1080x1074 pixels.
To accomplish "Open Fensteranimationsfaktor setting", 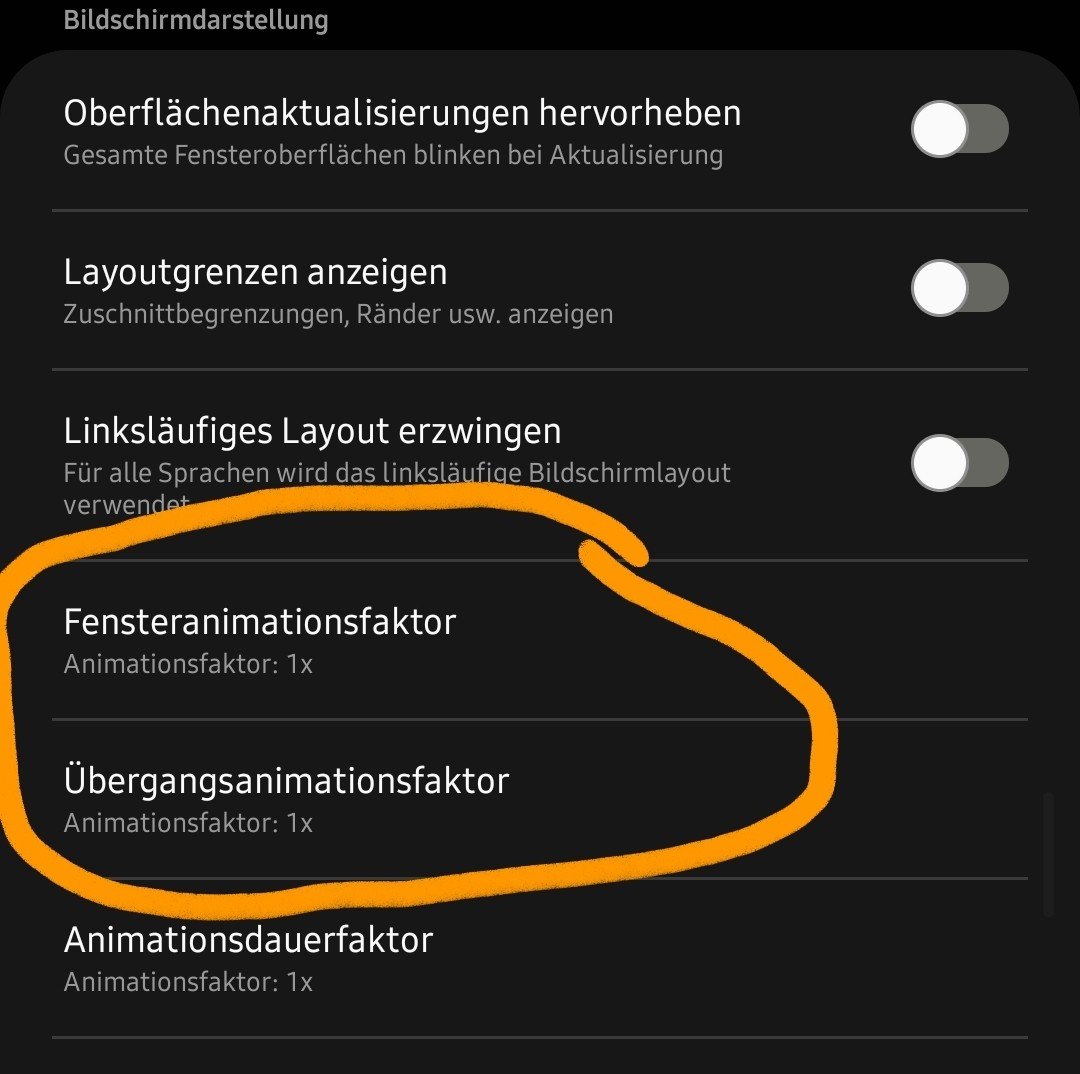I will point(540,640).
